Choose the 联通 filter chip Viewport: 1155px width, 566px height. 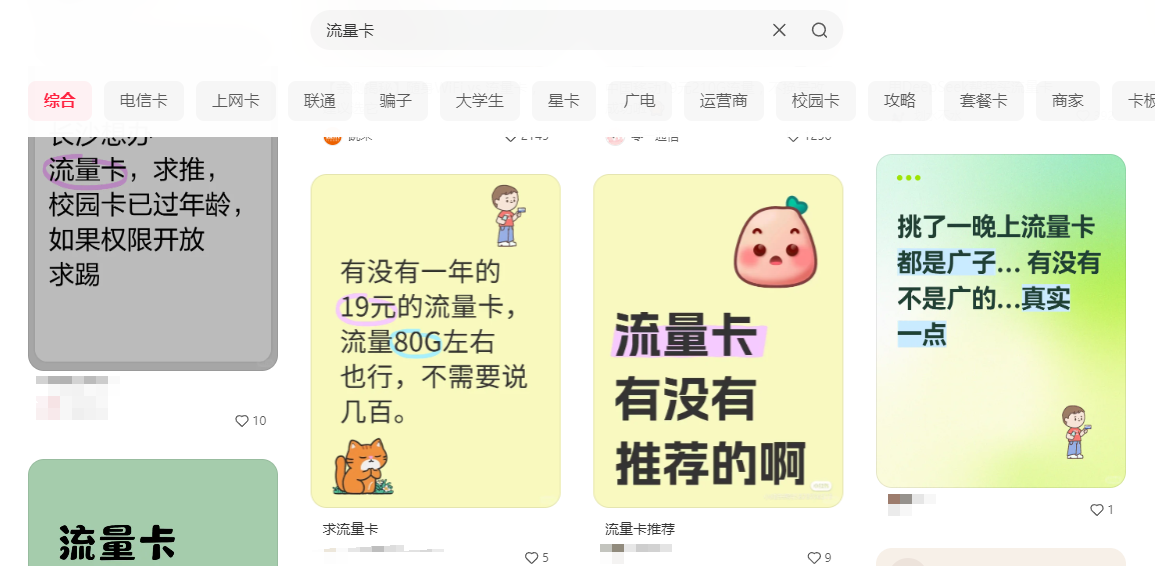[x=320, y=101]
